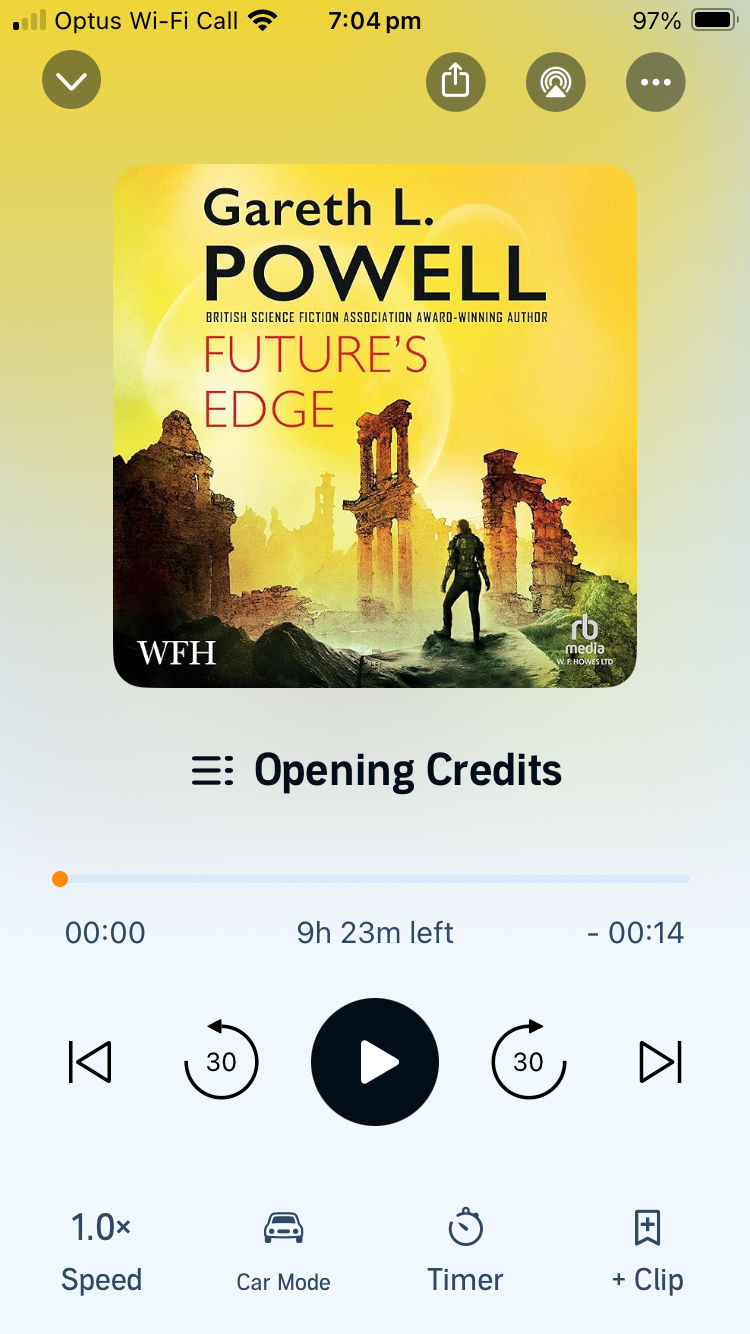Start playing the audiobook

[x=375, y=1062]
